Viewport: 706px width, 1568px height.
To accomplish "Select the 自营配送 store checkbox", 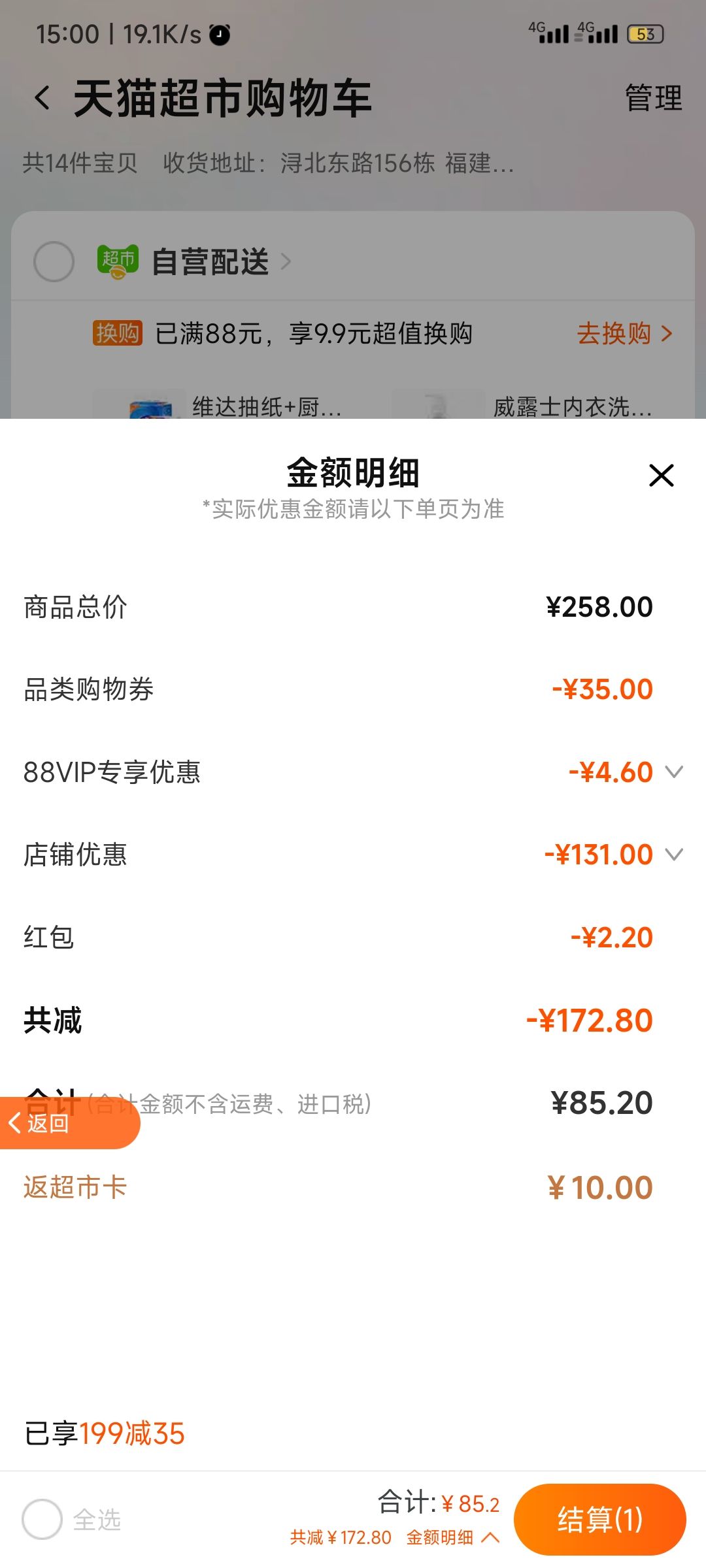I will (54, 261).
